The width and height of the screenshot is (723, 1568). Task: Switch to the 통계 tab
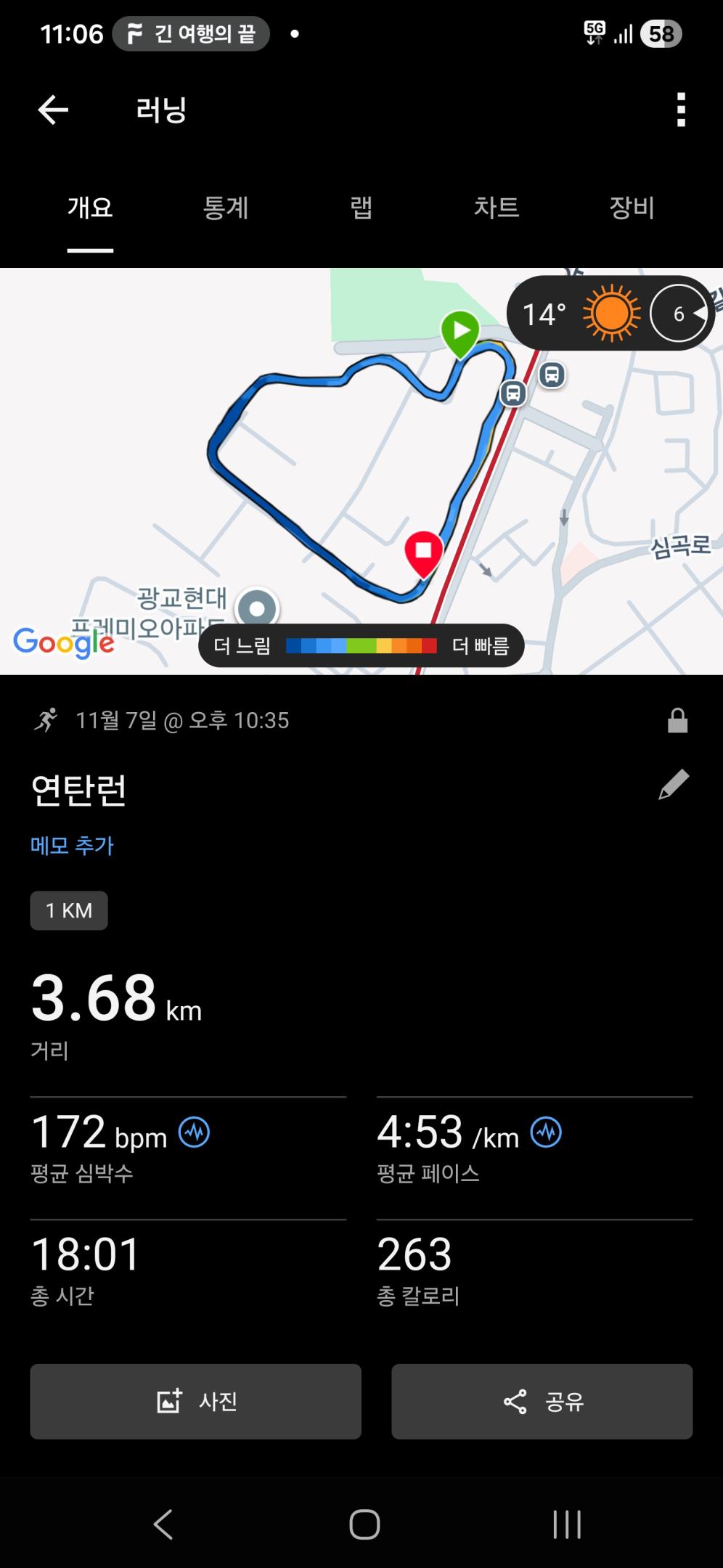point(226,208)
